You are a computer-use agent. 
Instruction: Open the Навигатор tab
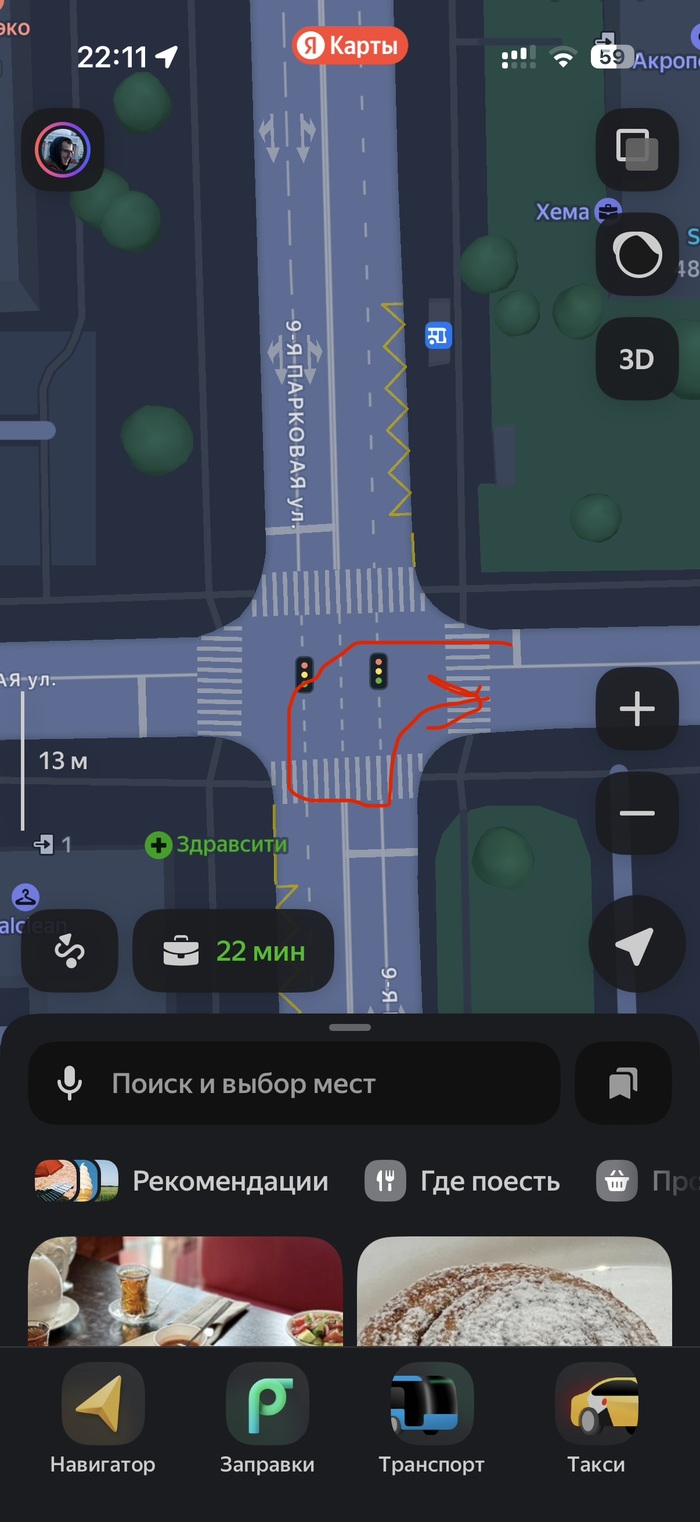click(103, 1418)
